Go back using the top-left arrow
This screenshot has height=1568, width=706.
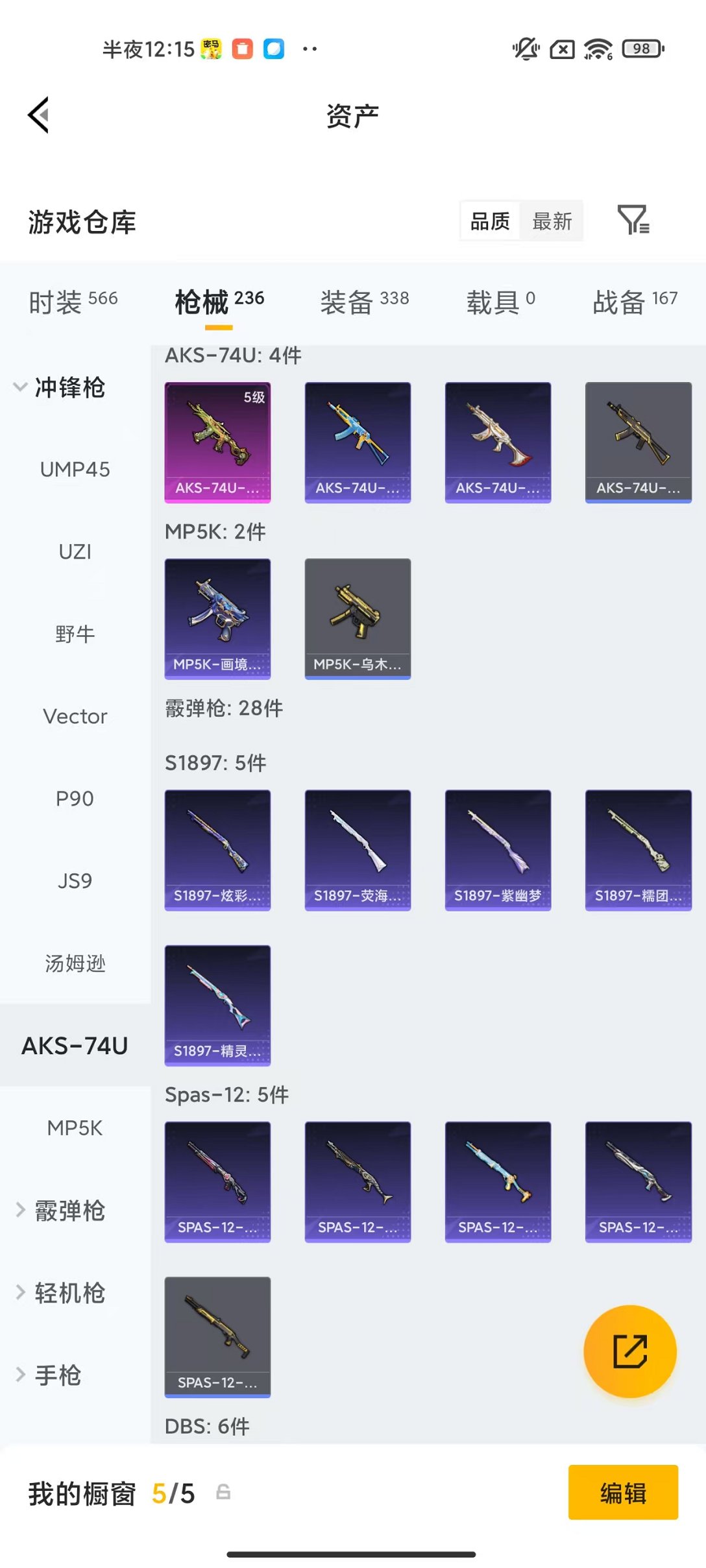(x=39, y=115)
